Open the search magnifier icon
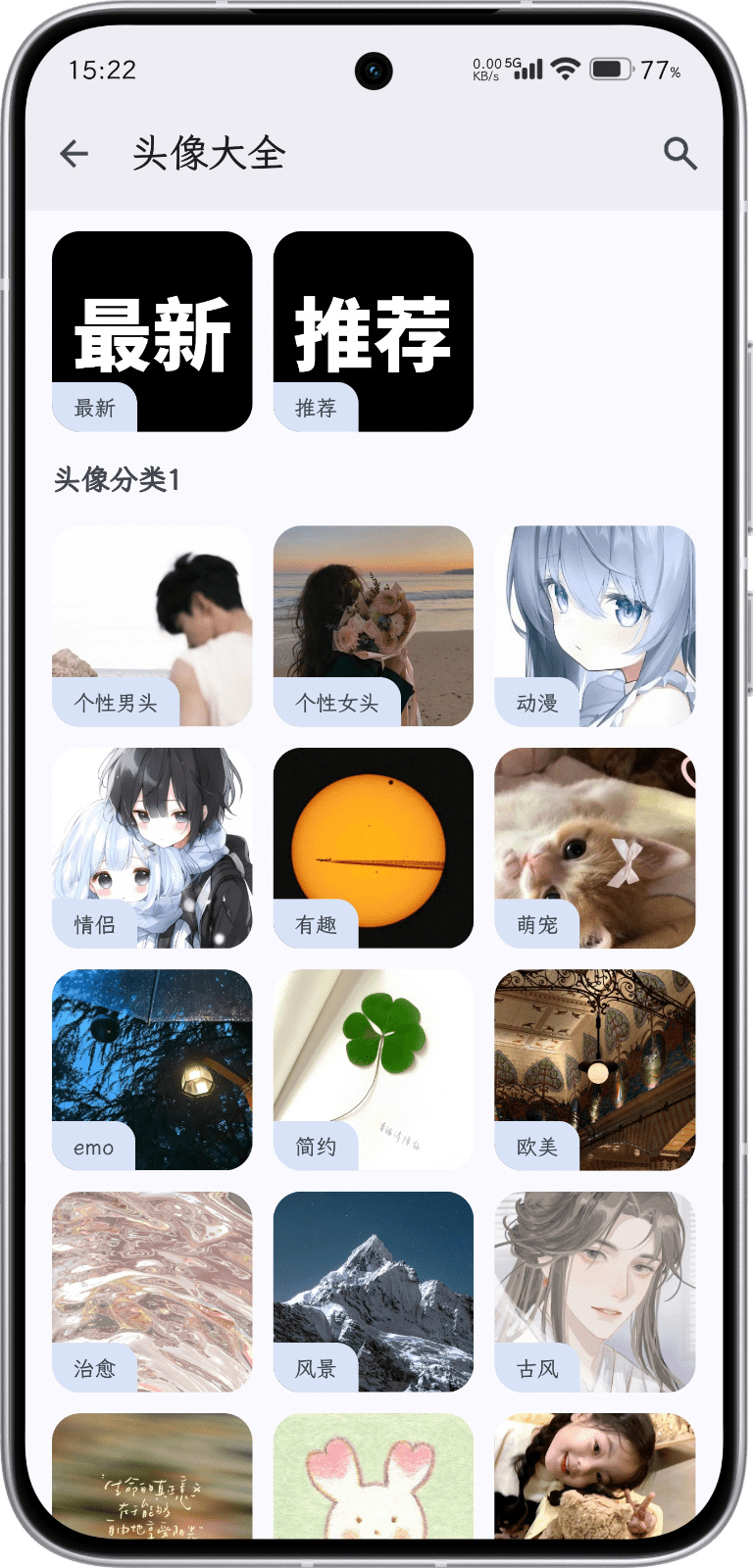This screenshot has height=1568, width=753. pyautogui.click(x=679, y=153)
